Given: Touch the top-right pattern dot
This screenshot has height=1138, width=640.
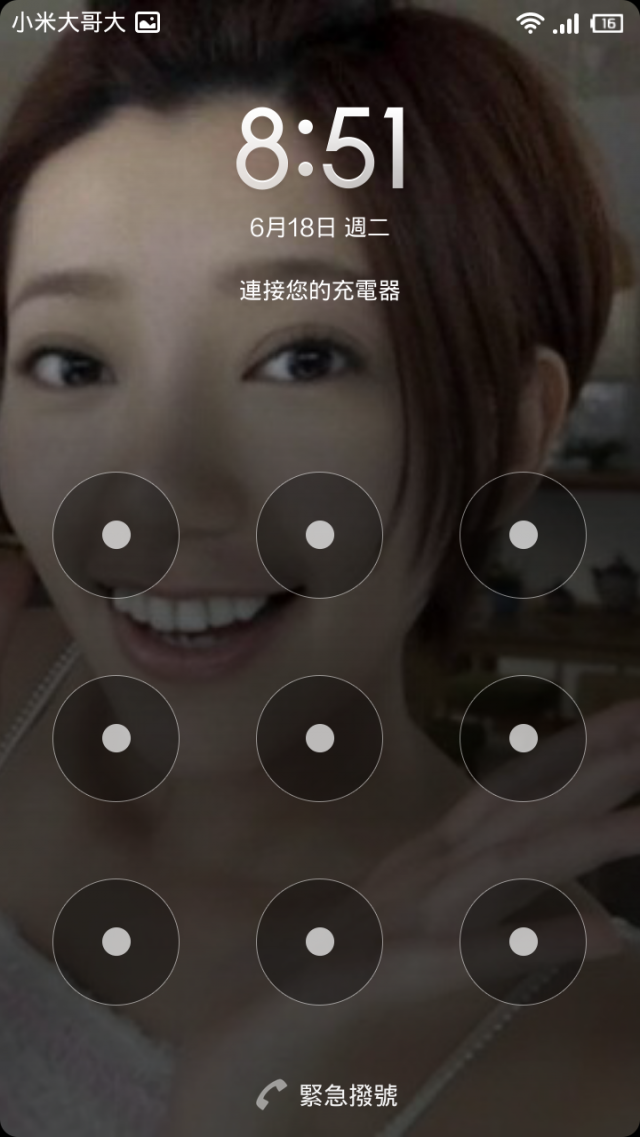Looking at the screenshot, I should (x=523, y=536).
